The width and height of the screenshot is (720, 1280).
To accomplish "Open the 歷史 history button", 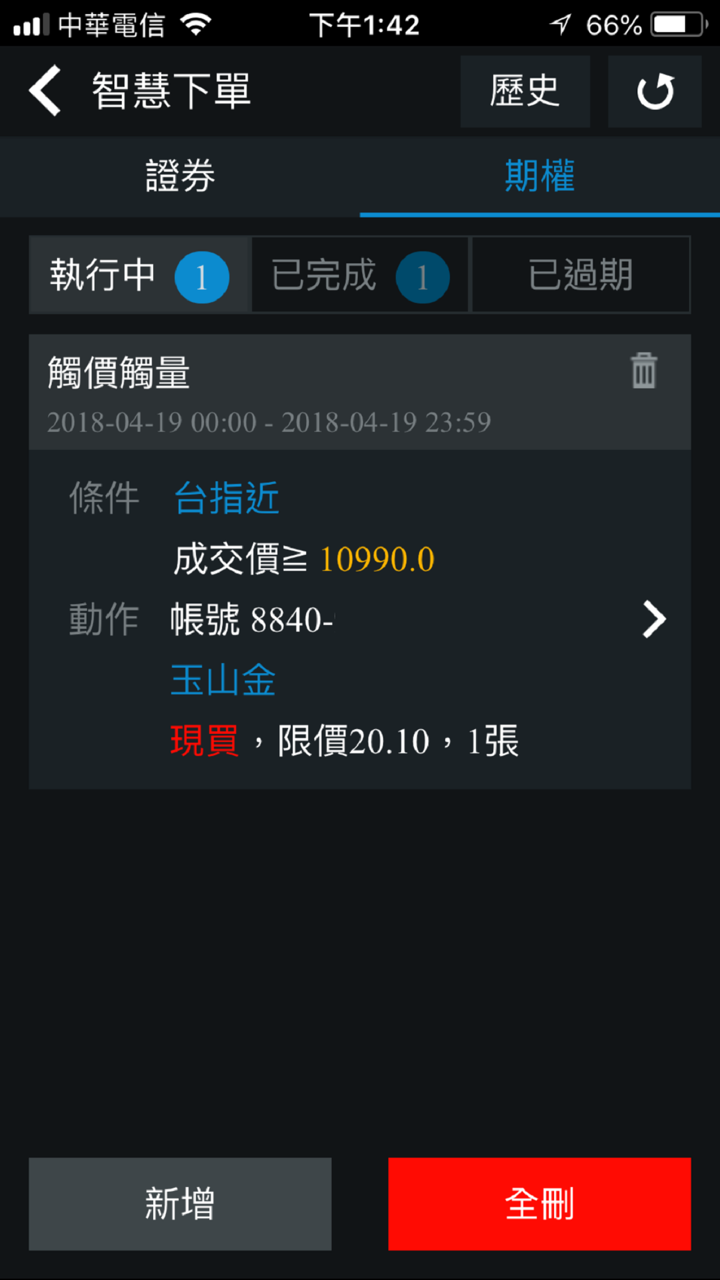I will [x=525, y=92].
